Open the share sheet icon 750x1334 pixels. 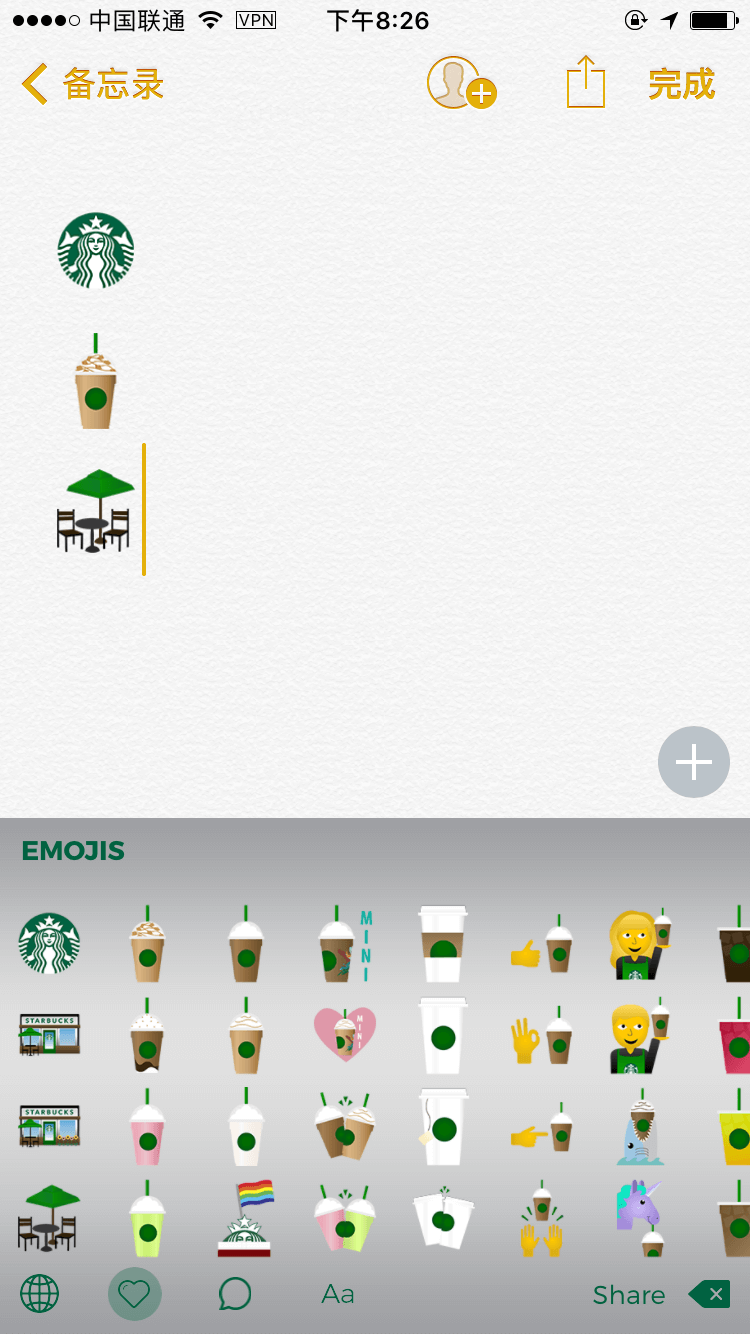pyautogui.click(x=586, y=83)
